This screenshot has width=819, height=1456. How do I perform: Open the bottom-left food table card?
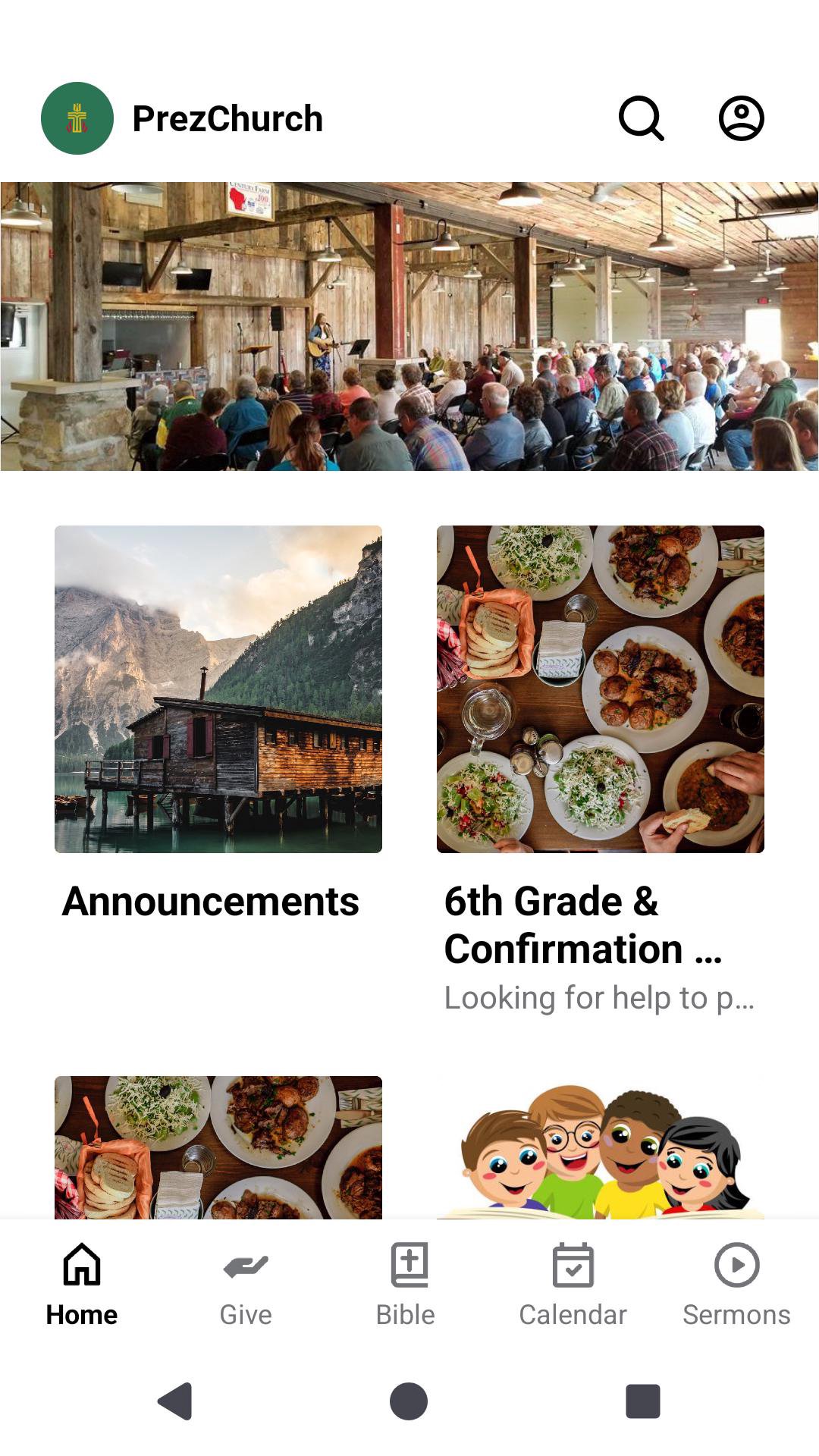tap(218, 1147)
